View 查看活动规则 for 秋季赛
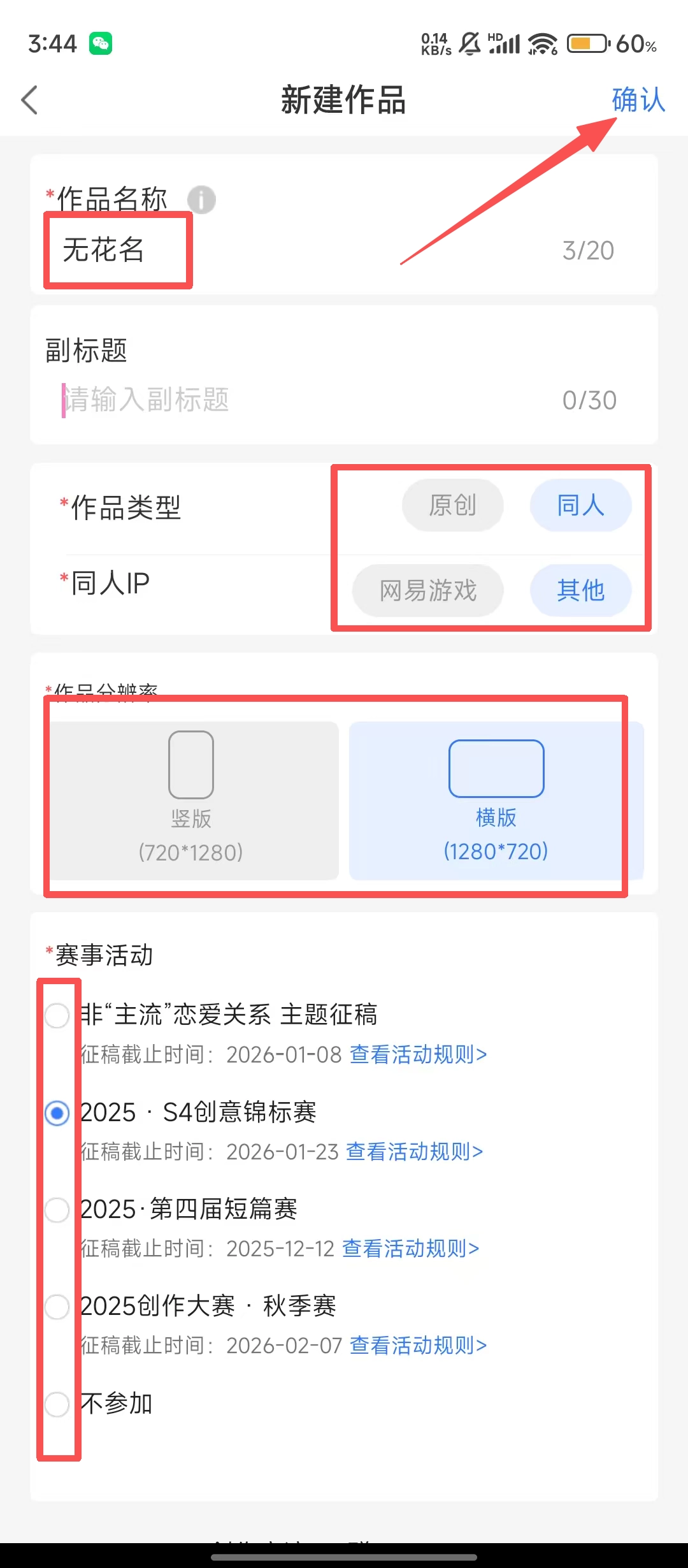 coord(418,1346)
